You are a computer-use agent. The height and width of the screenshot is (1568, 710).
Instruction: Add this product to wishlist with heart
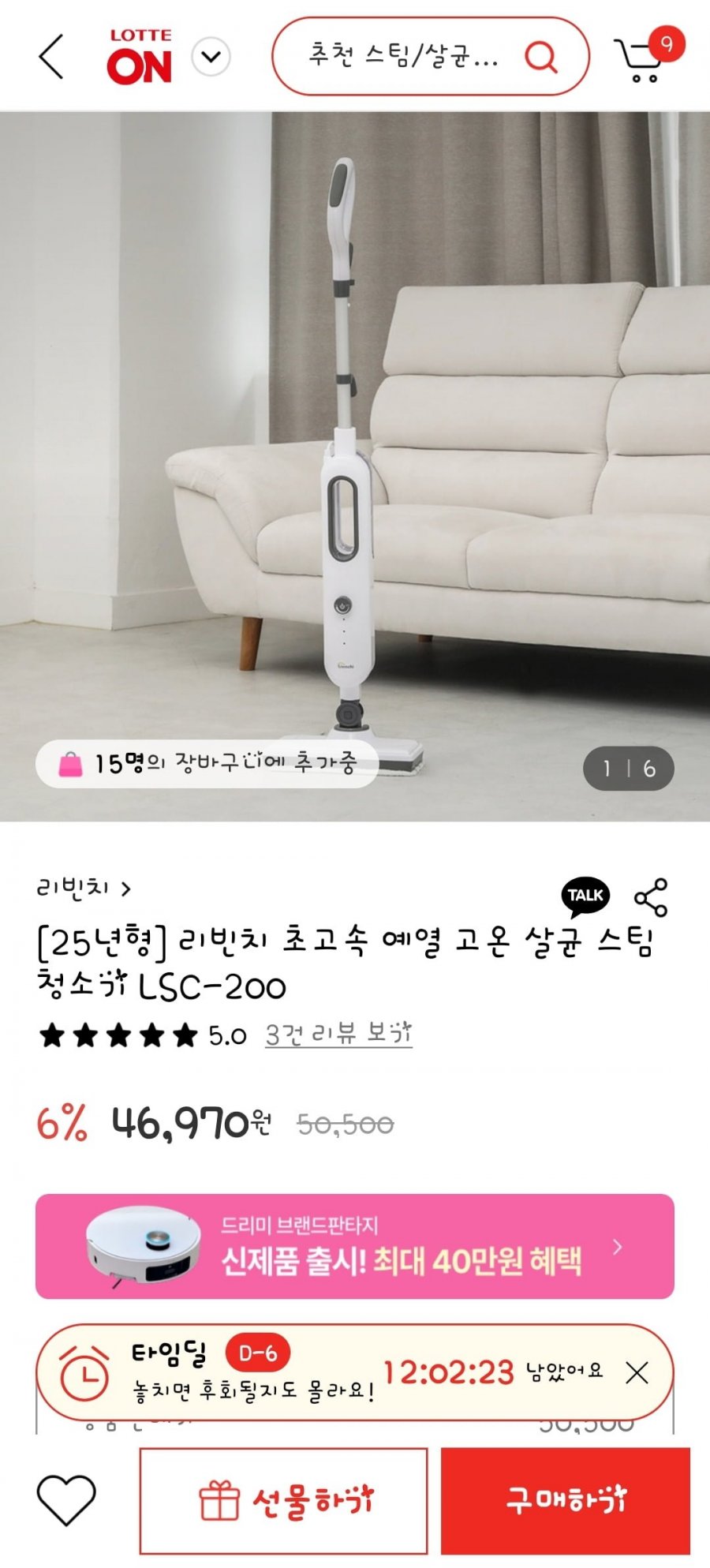[66, 1500]
